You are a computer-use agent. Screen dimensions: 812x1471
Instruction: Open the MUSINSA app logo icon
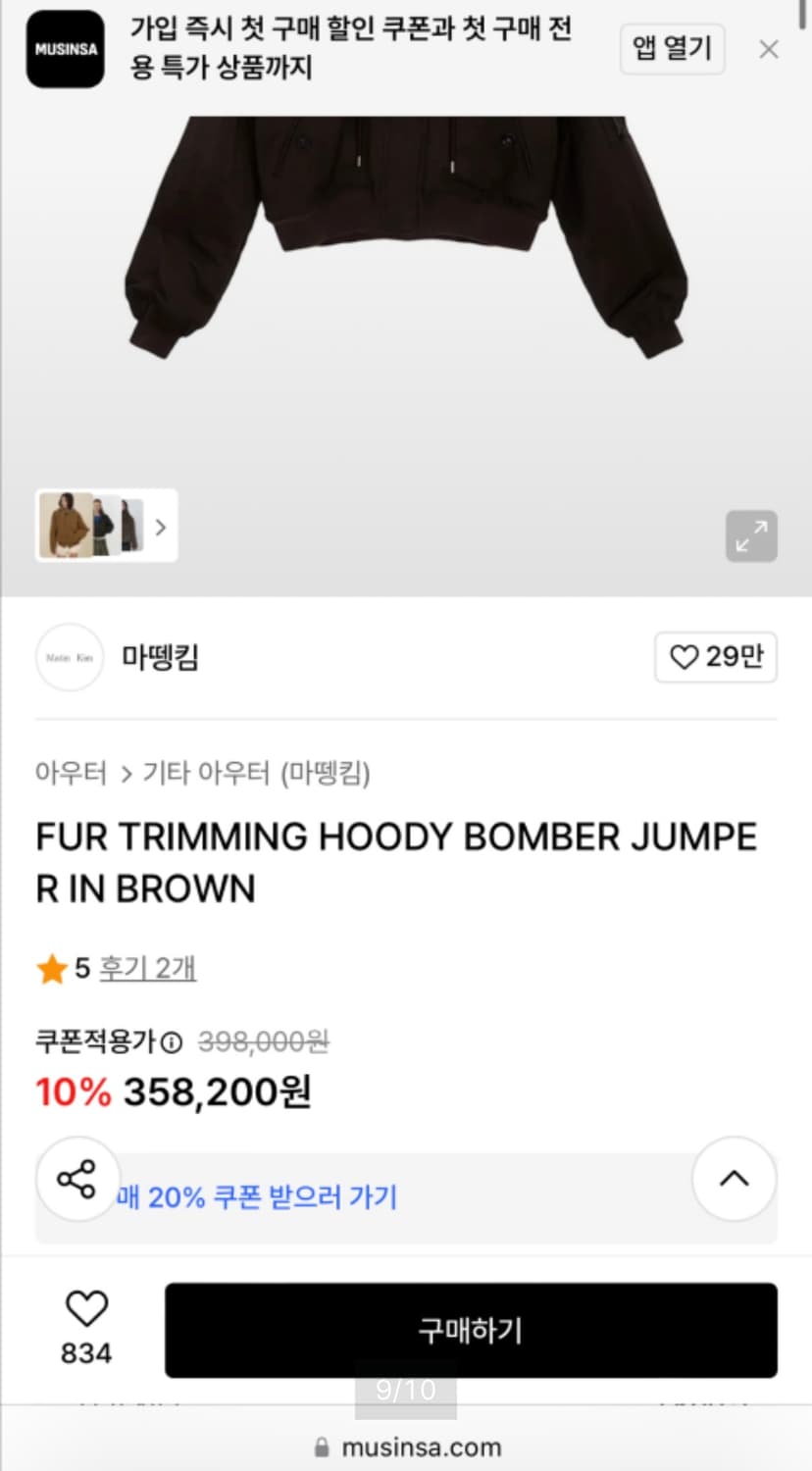pyautogui.click(x=65, y=50)
